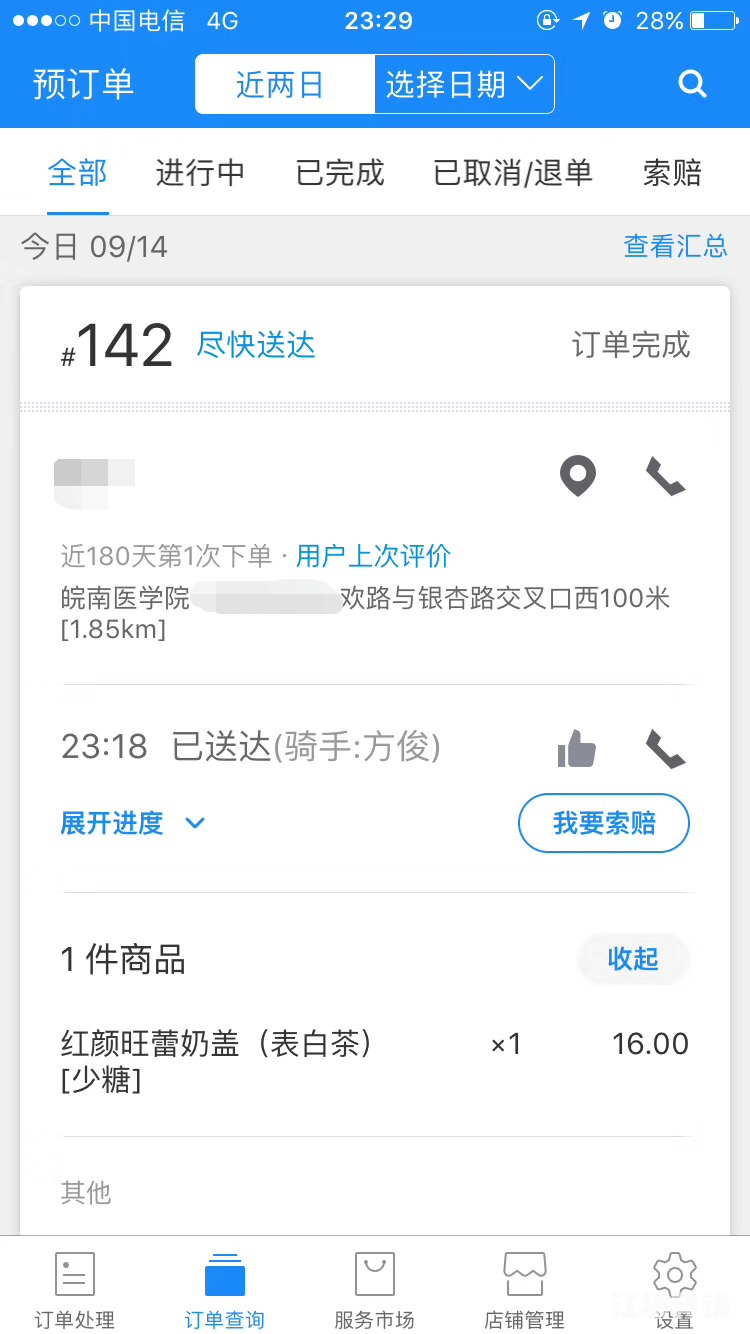
Task: Open the 用户上次评价 link
Action: (373, 556)
